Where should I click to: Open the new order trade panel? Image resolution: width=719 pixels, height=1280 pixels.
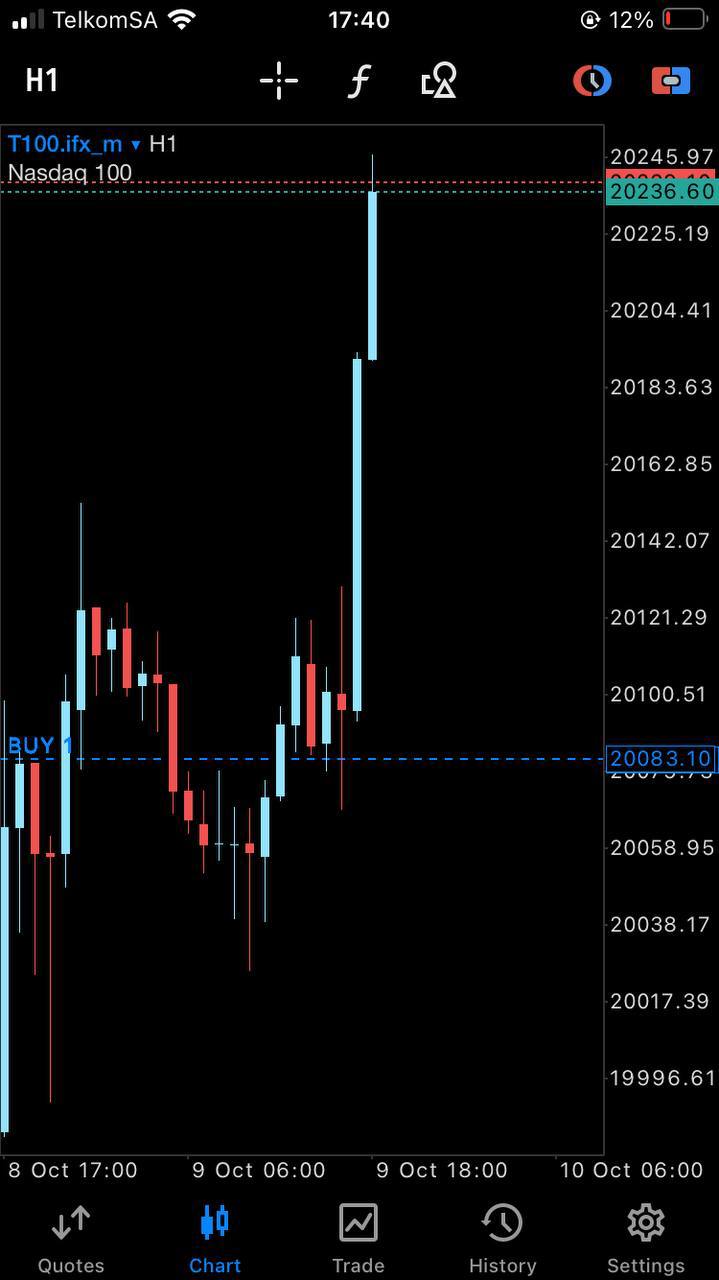point(671,80)
